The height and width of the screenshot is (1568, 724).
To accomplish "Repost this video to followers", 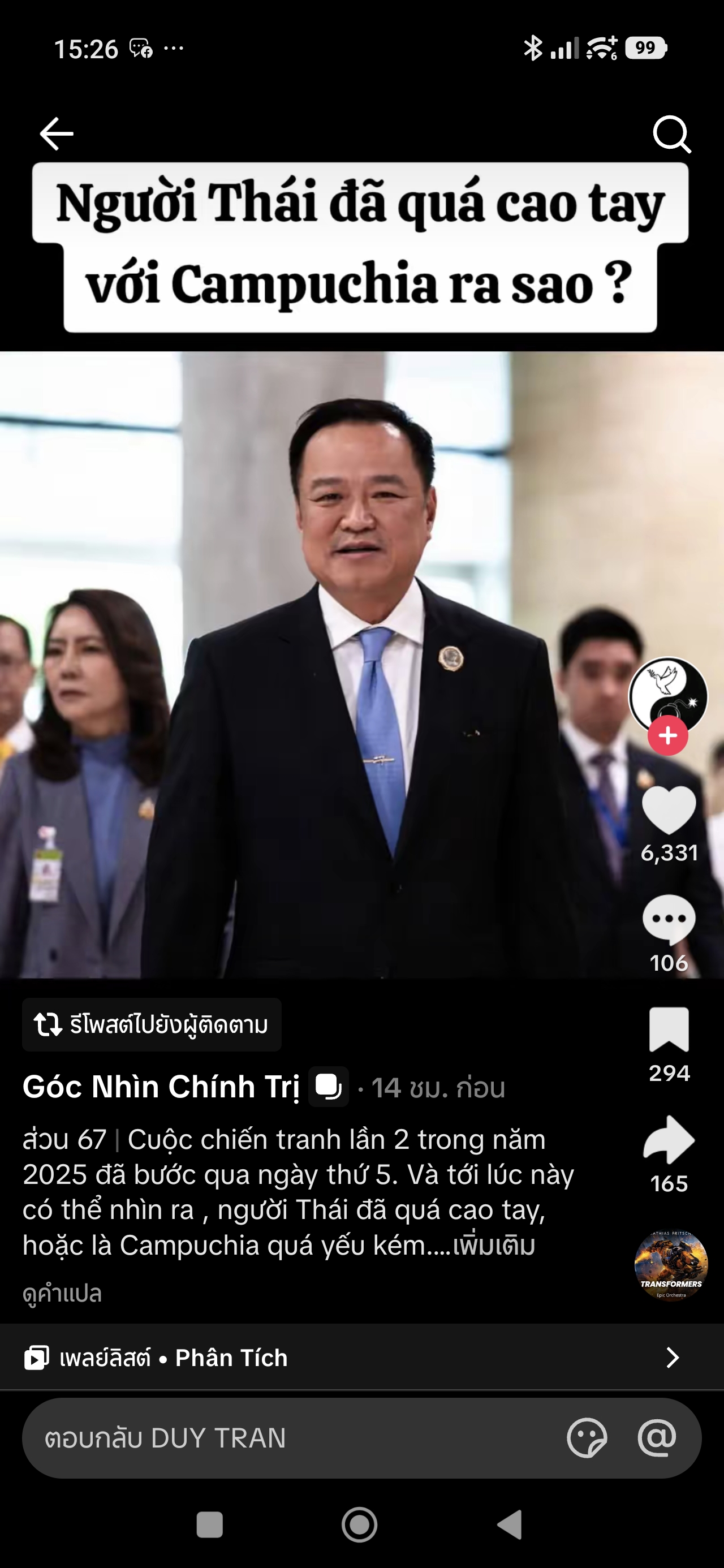I will [152, 1024].
